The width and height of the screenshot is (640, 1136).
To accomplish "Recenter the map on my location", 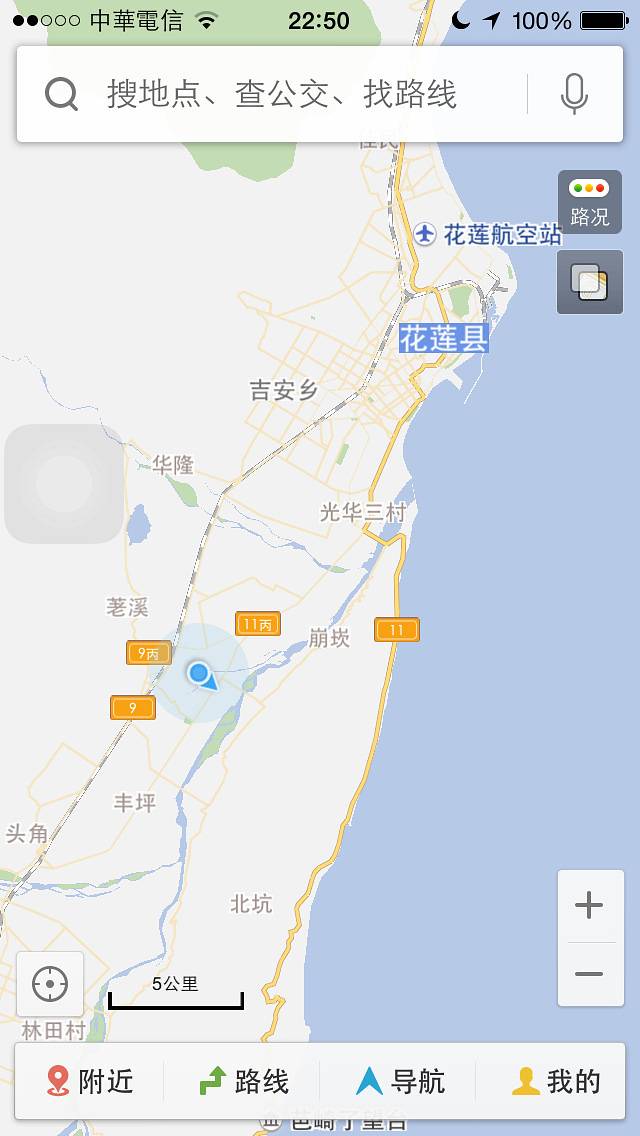I will pyautogui.click(x=50, y=985).
